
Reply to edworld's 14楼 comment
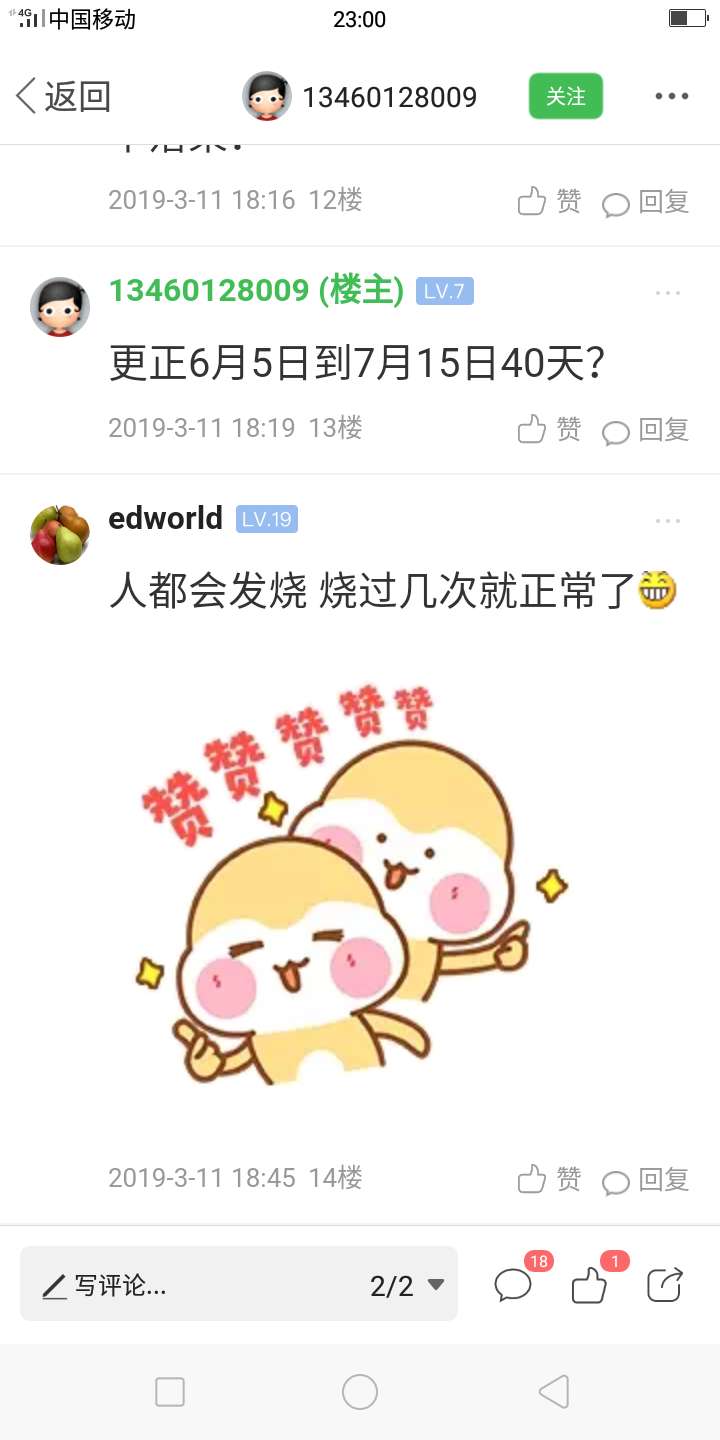click(x=646, y=1180)
